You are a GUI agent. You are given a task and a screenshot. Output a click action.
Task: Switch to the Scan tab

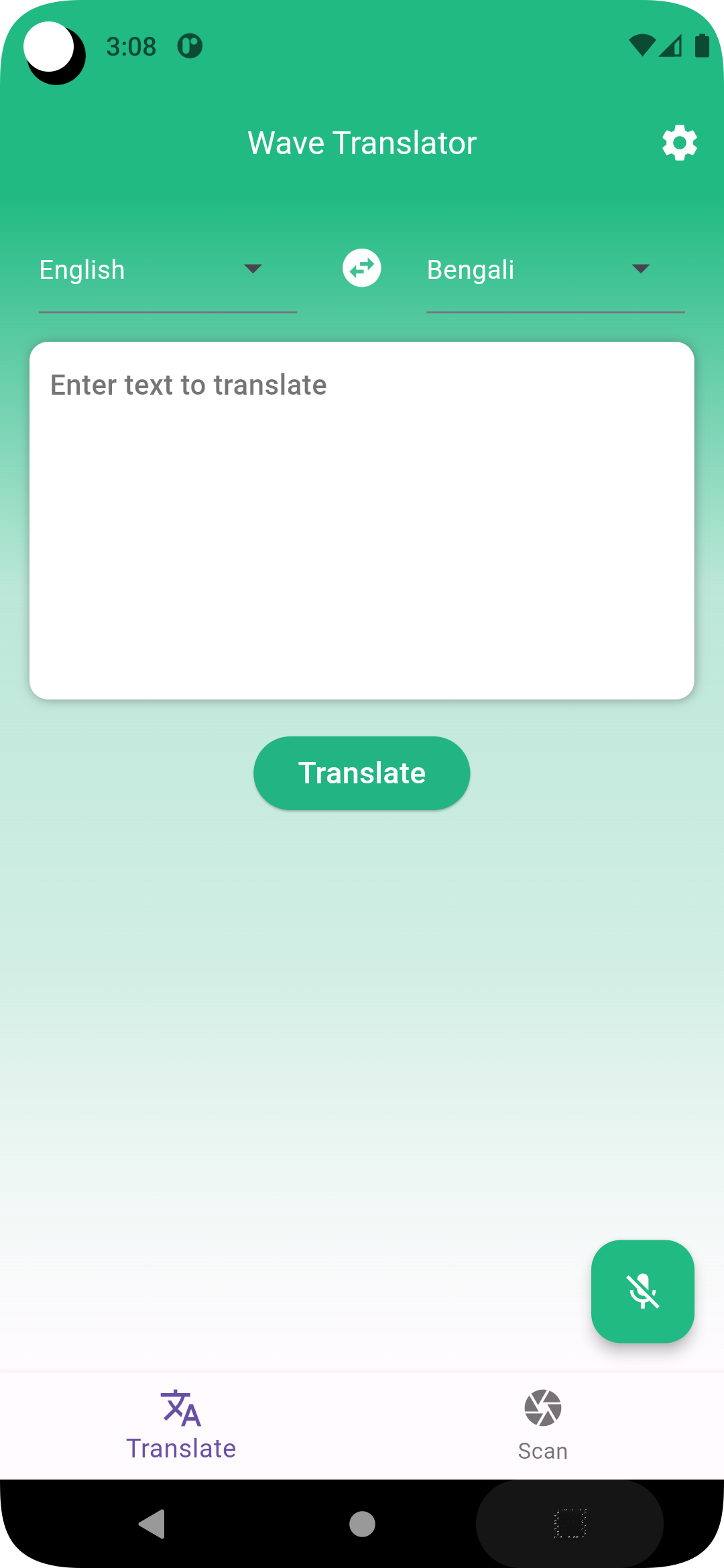(x=543, y=1425)
